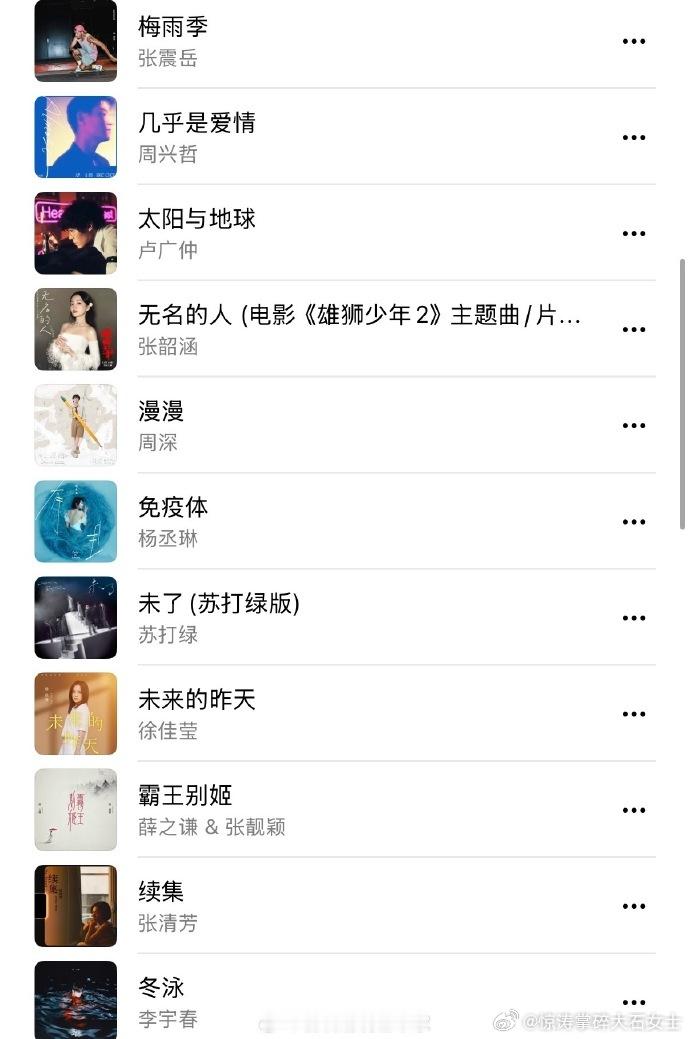
Task: Open more options for 霸王别姬
Action: 634,810
